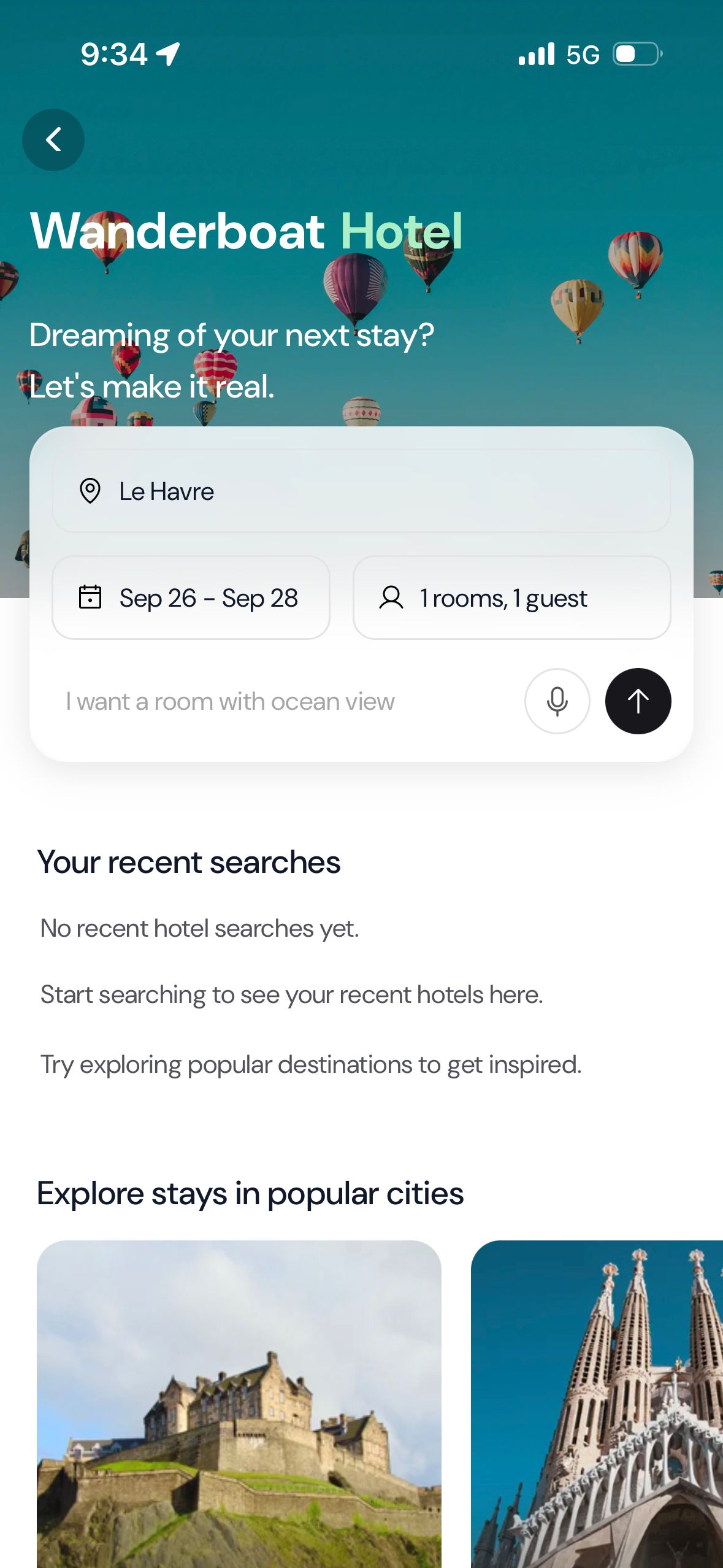Adjust the 1 rooms, 1 guest selection
Screen dimensions: 723x1568
click(511, 598)
